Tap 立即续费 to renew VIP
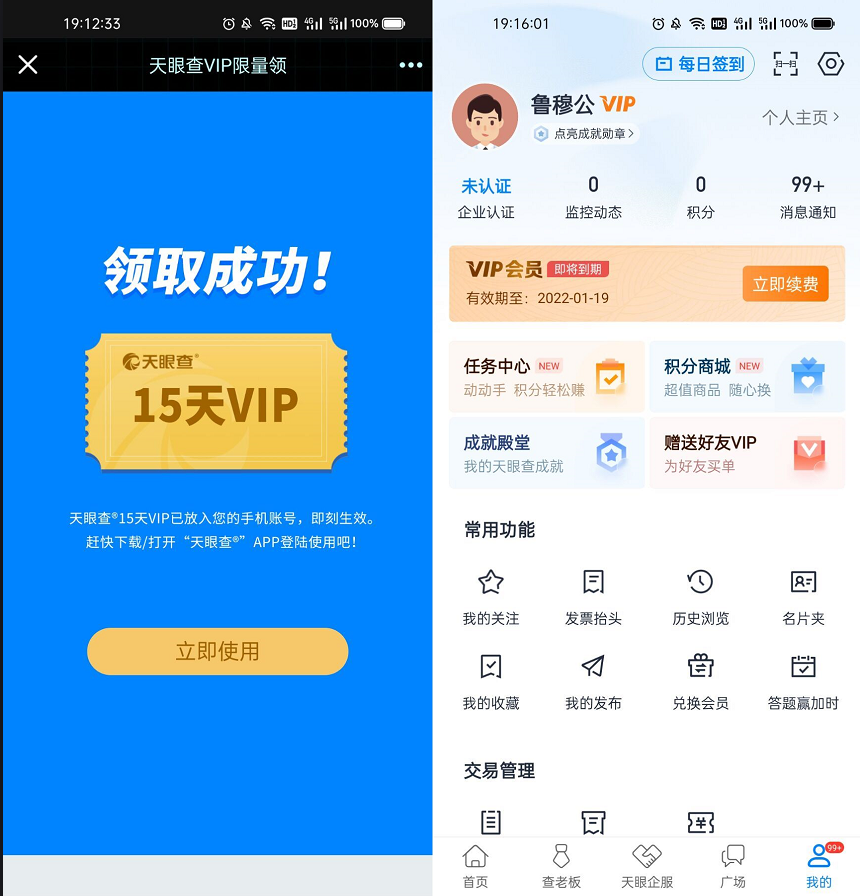Viewport: 860px width, 896px height. click(785, 284)
